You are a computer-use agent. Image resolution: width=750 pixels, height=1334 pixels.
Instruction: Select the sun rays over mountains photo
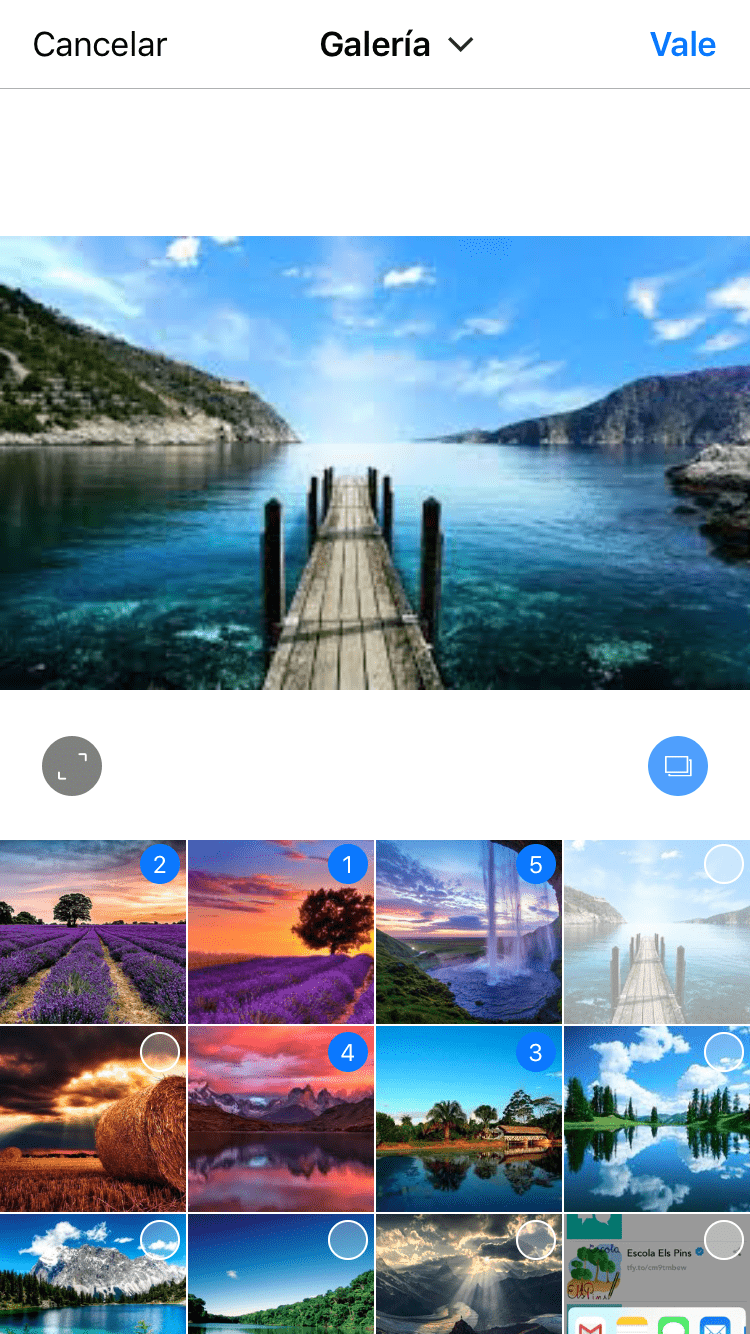point(468,1274)
